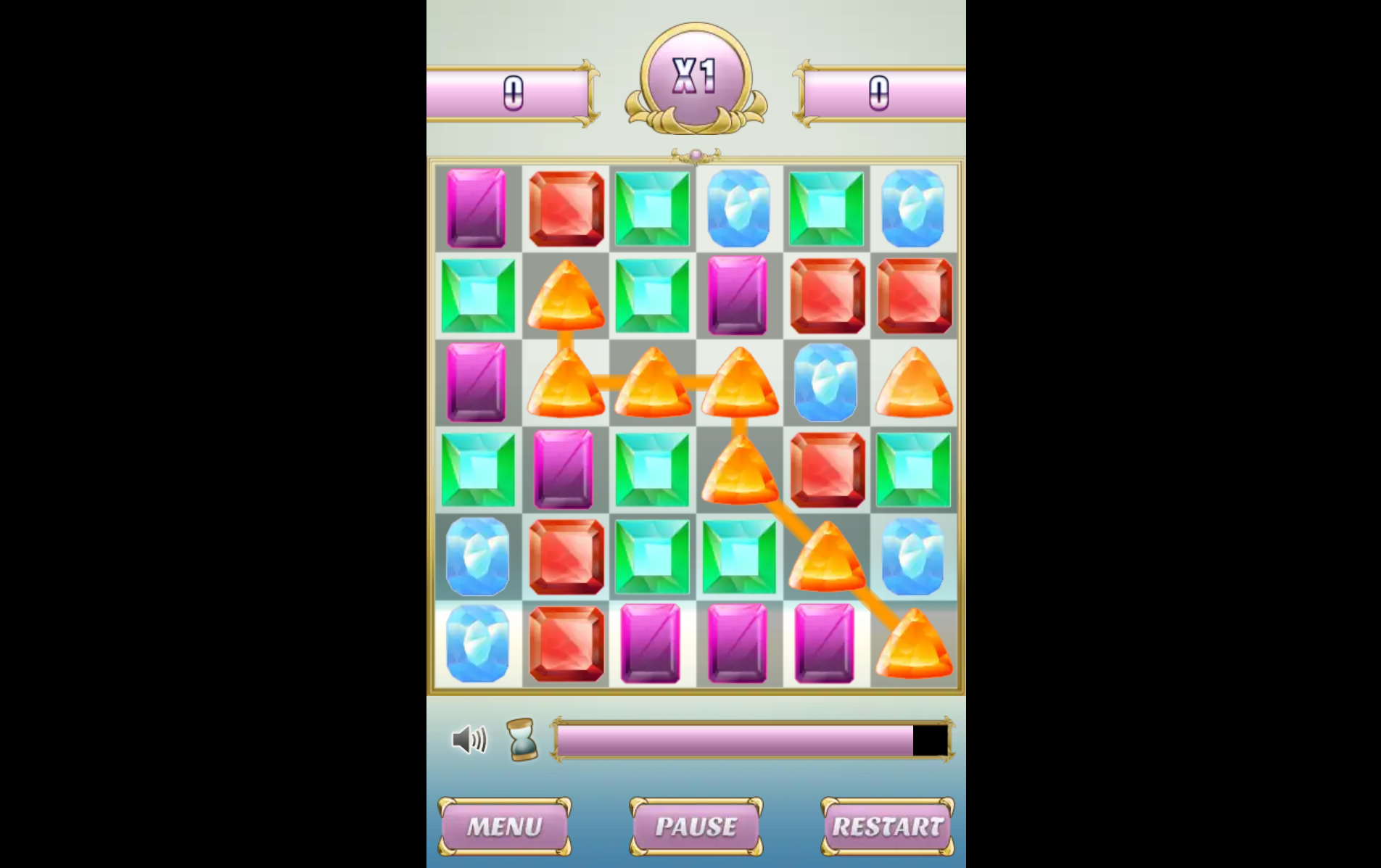Restart the current game
This screenshot has width=1381, height=868.
pyautogui.click(x=887, y=827)
